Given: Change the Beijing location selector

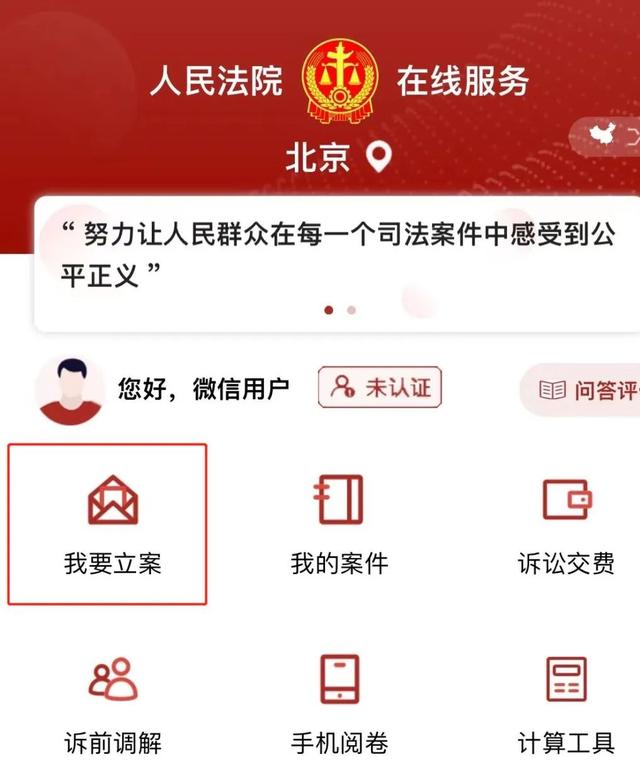Looking at the screenshot, I should (x=337, y=158).
